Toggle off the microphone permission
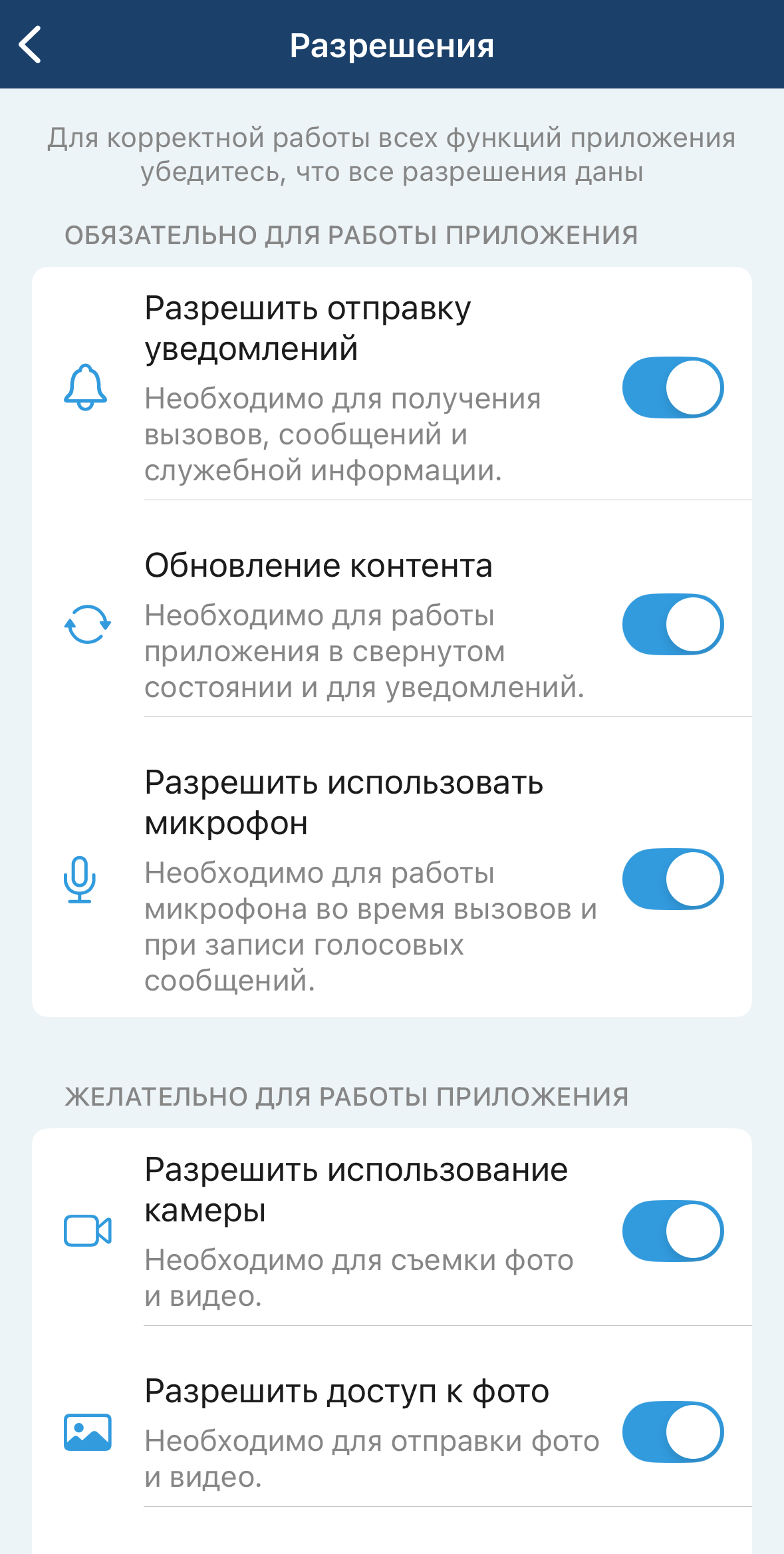Screen dimensions: 784x1554 pyautogui.click(x=672, y=879)
